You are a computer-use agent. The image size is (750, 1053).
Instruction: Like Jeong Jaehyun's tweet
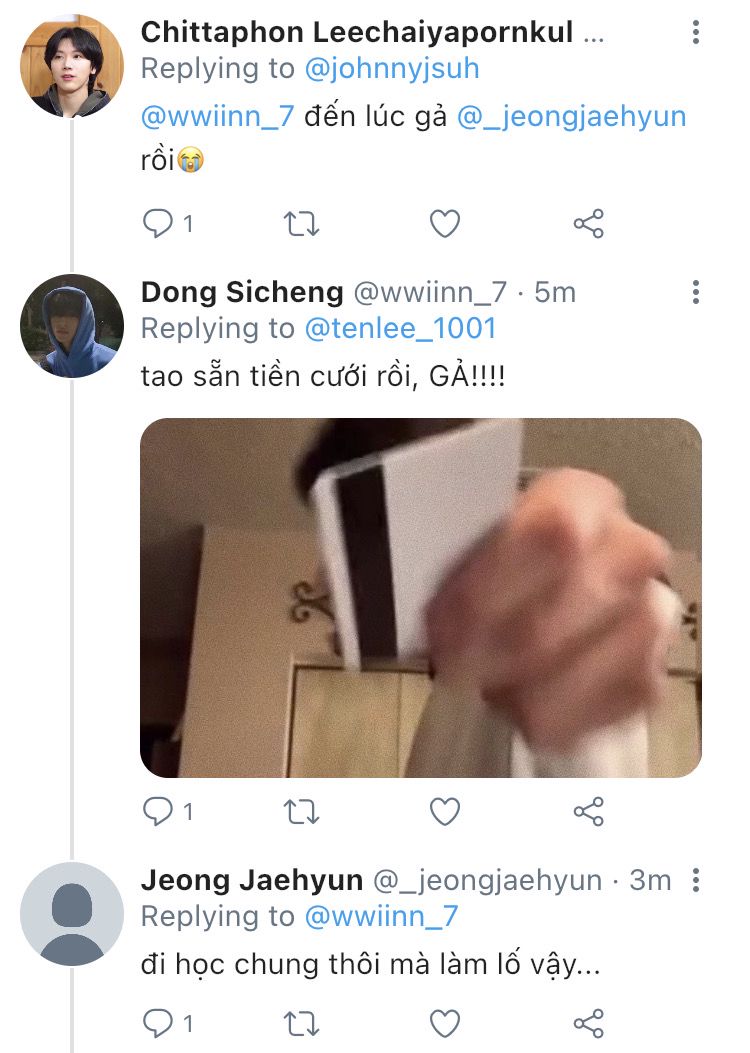click(444, 1023)
